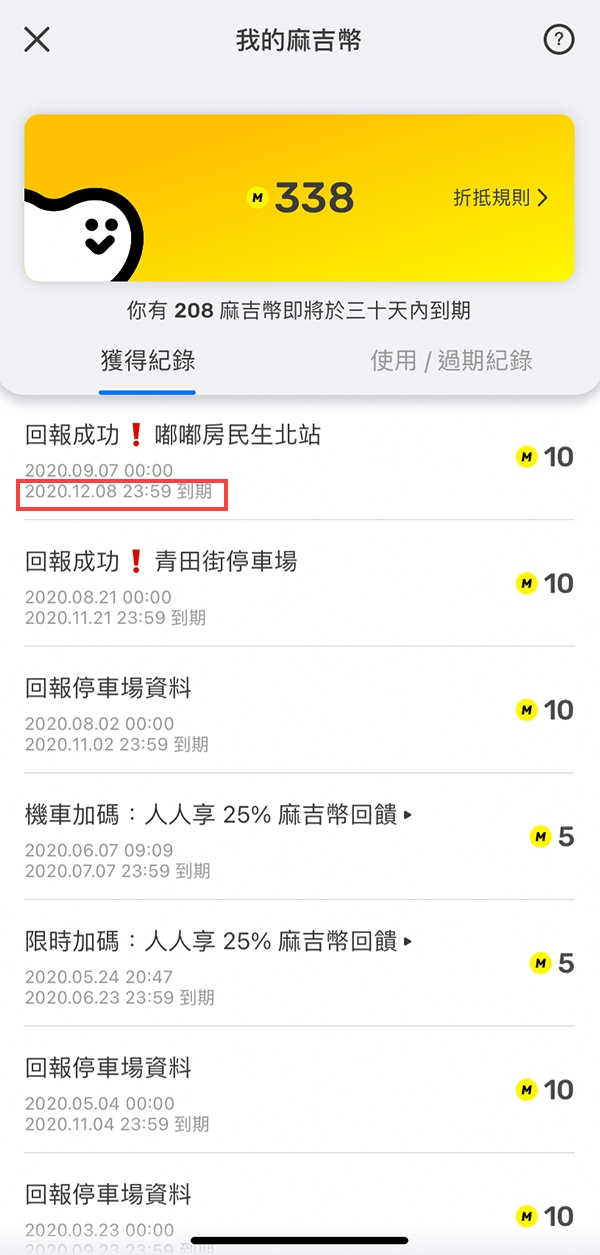Open the help question mark icon
The height and width of the screenshot is (1255, 600).
(x=558, y=40)
